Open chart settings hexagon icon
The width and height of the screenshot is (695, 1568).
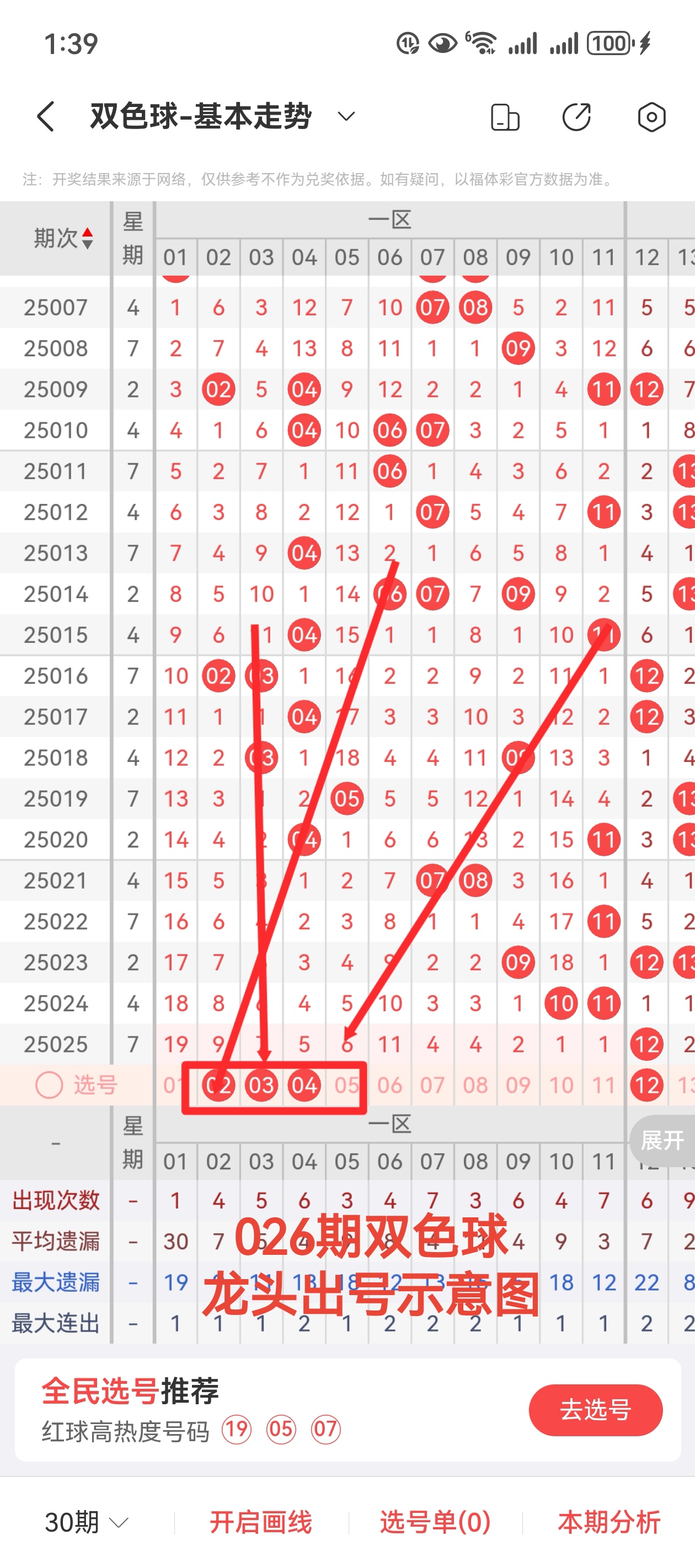tap(651, 117)
